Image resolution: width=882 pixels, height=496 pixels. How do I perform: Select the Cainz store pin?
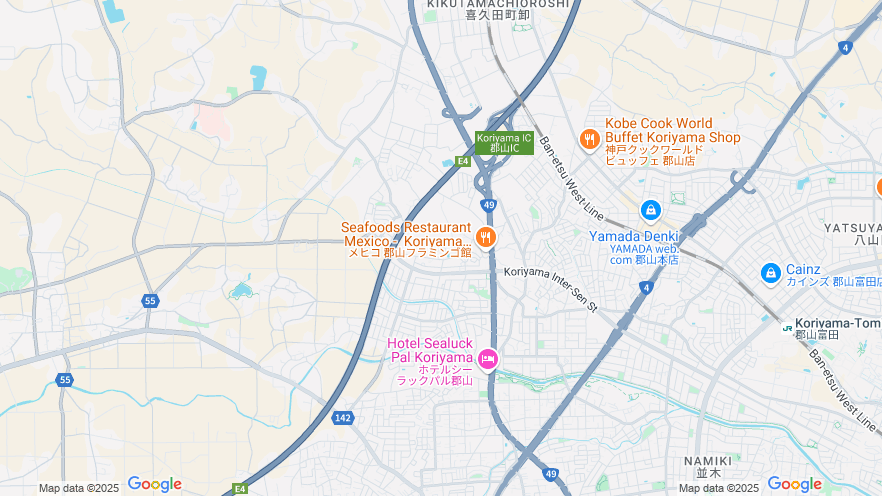770,272
